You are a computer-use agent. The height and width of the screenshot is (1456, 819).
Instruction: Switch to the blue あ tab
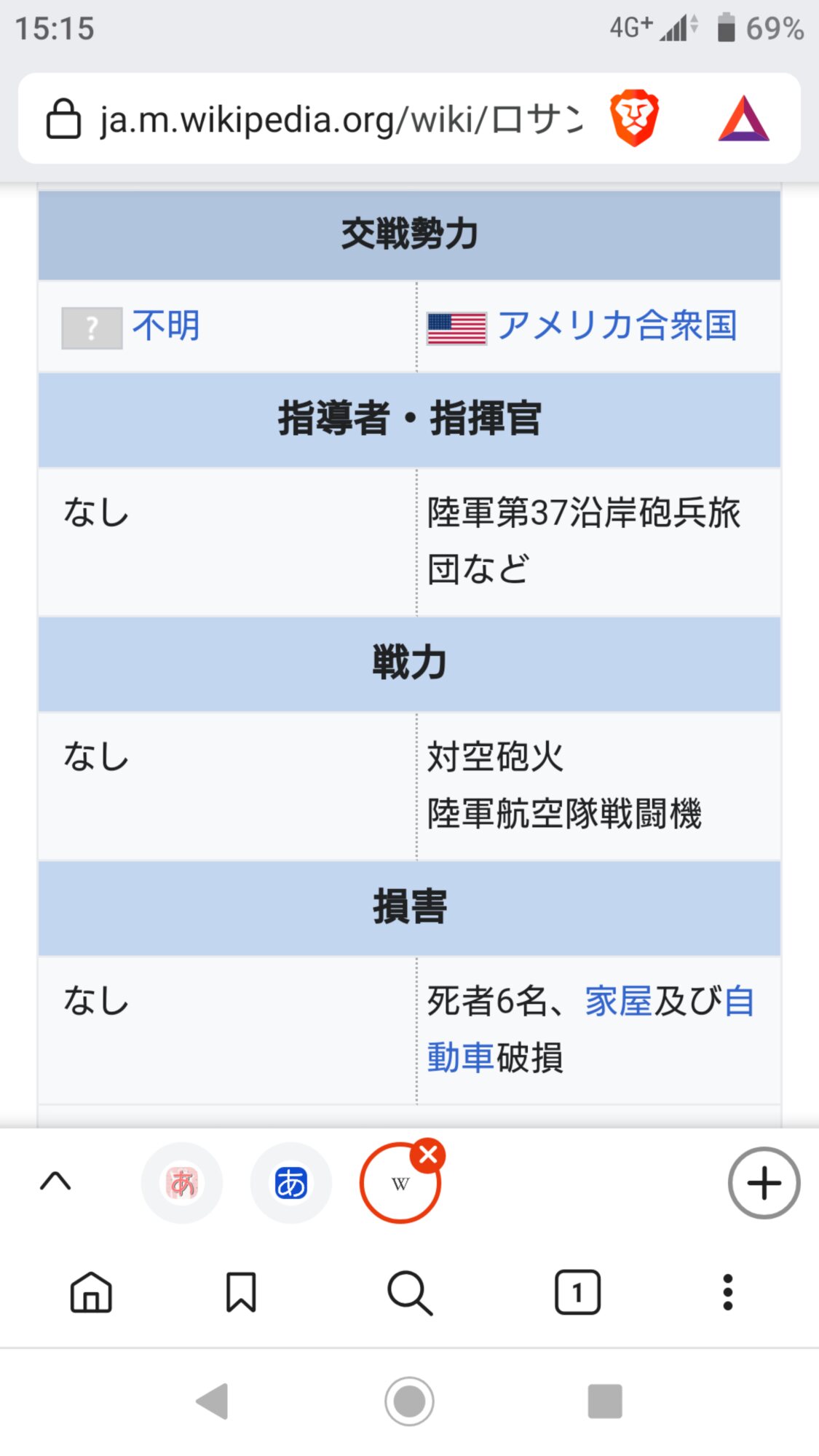tap(291, 1183)
